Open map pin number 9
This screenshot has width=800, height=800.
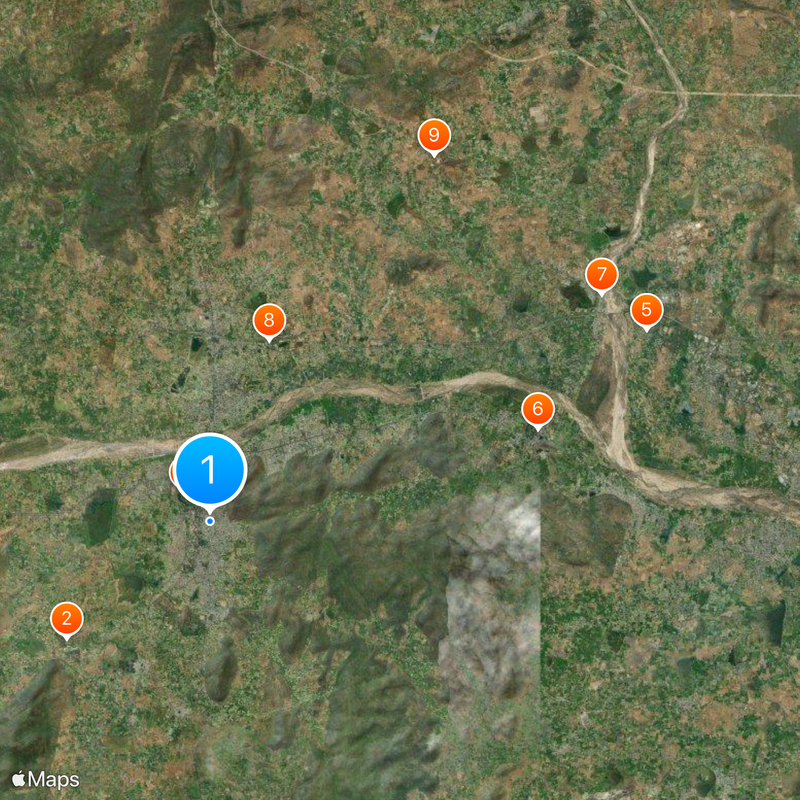click(434, 134)
